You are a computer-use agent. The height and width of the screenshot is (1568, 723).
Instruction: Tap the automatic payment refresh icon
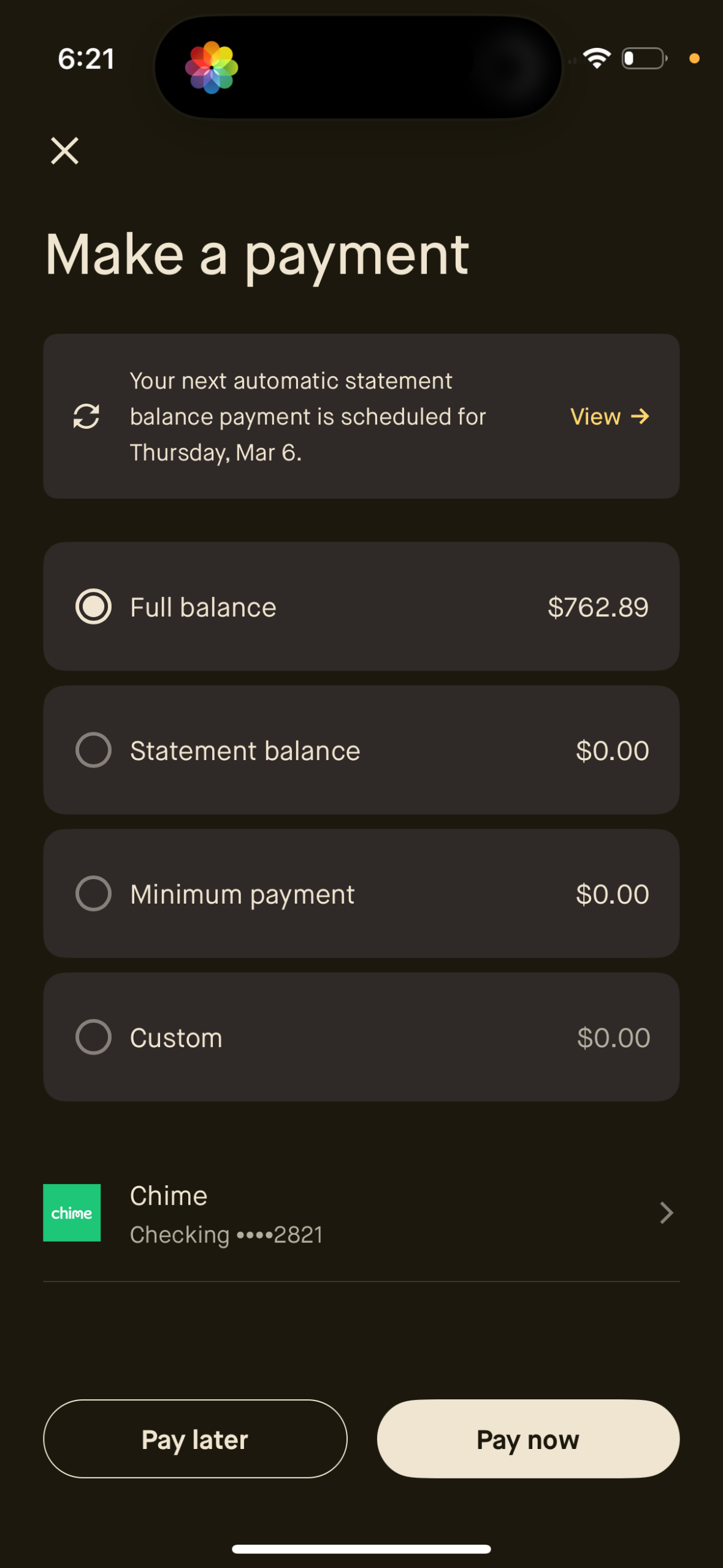pyautogui.click(x=86, y=416)
